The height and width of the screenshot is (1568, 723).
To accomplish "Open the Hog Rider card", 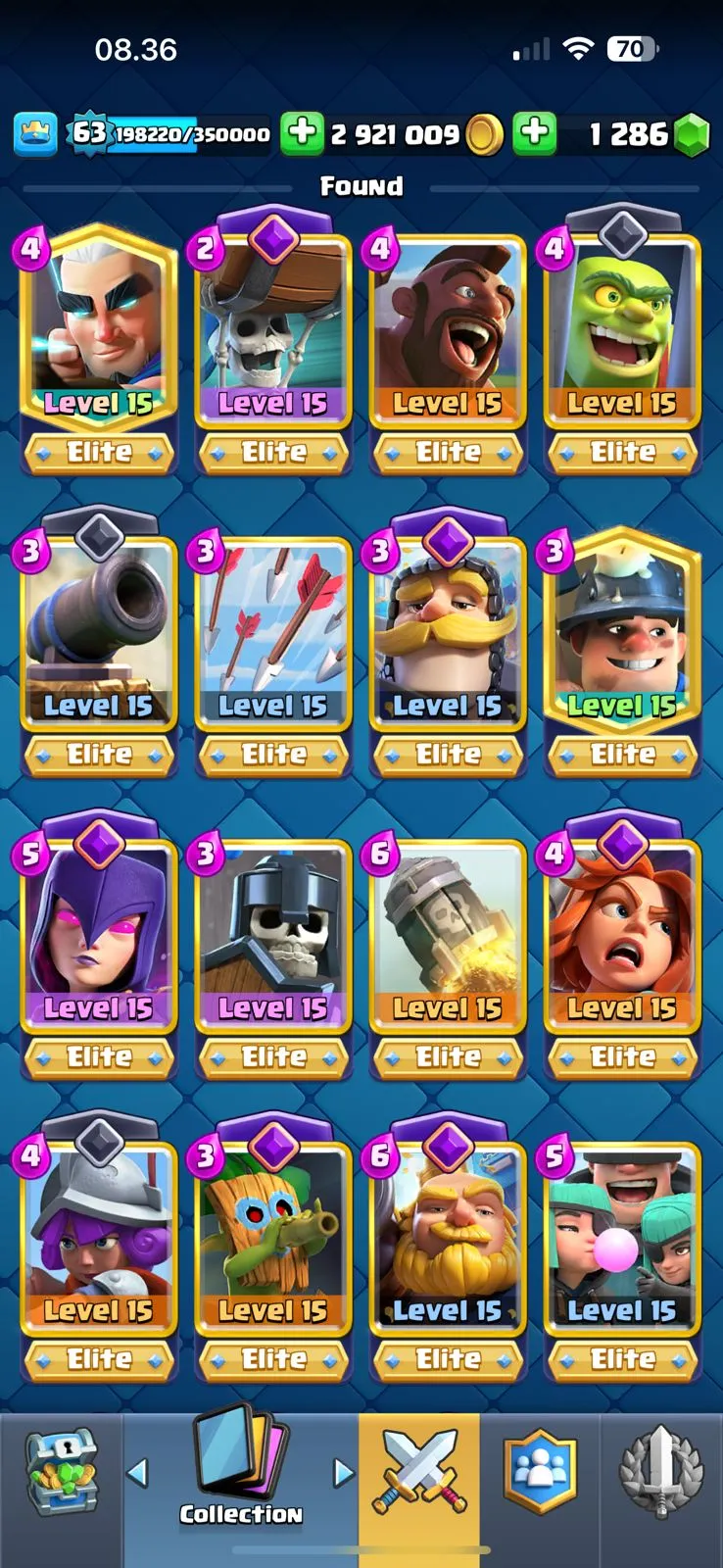I will point(447,333).
